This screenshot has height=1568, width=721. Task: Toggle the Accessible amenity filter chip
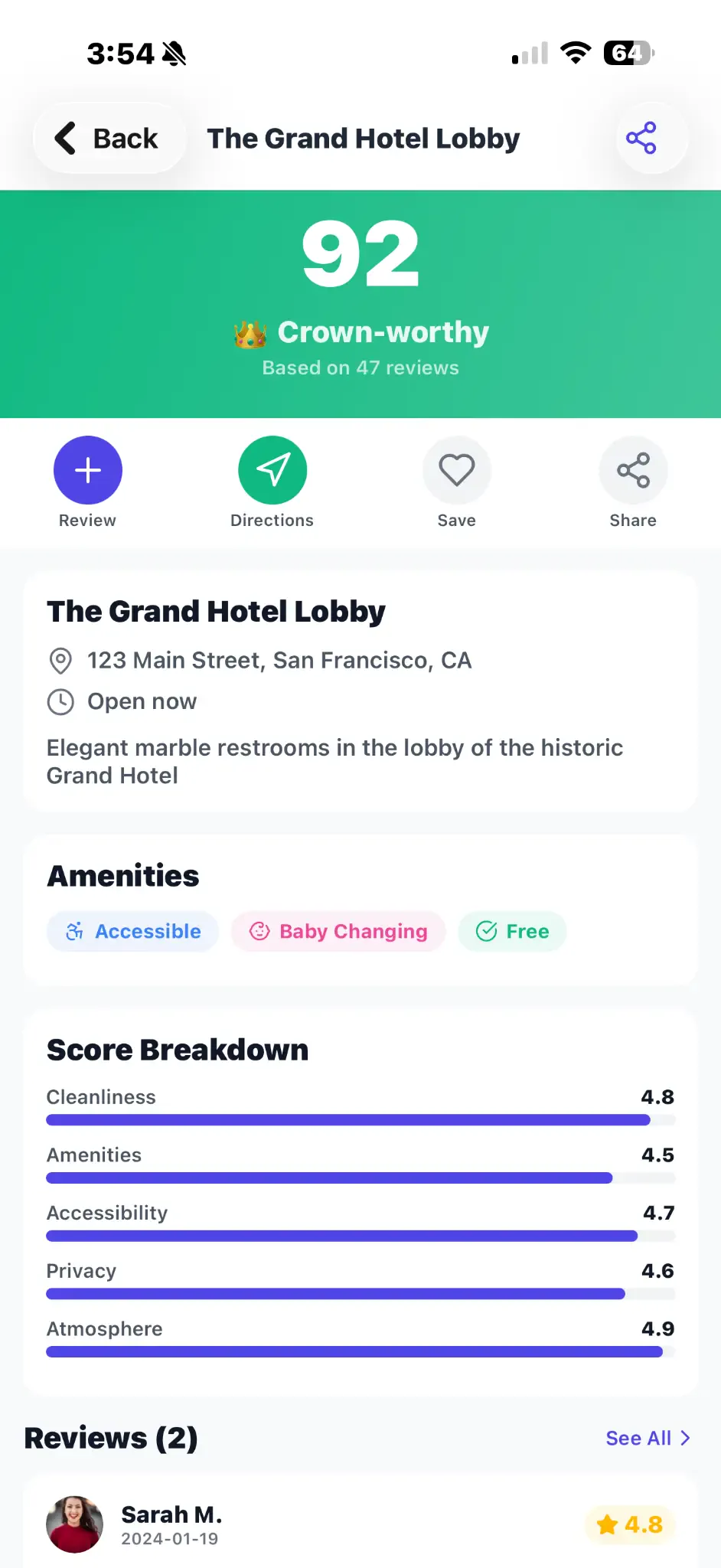pos(132,931)
